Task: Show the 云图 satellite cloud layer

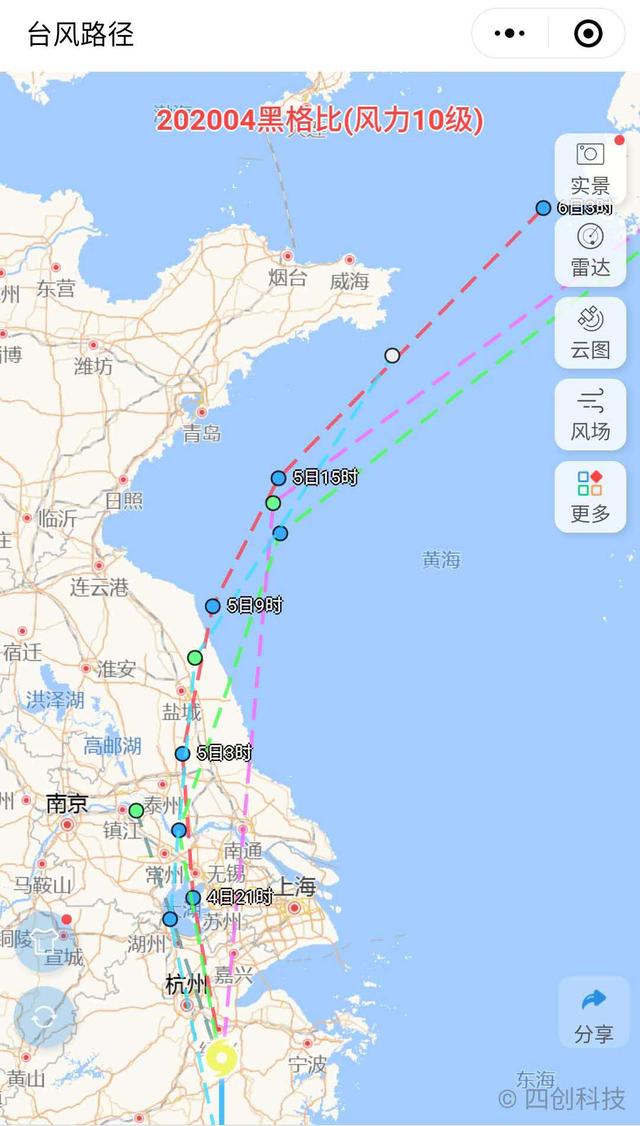Action: pyautogui.click(x=590, y=333)
